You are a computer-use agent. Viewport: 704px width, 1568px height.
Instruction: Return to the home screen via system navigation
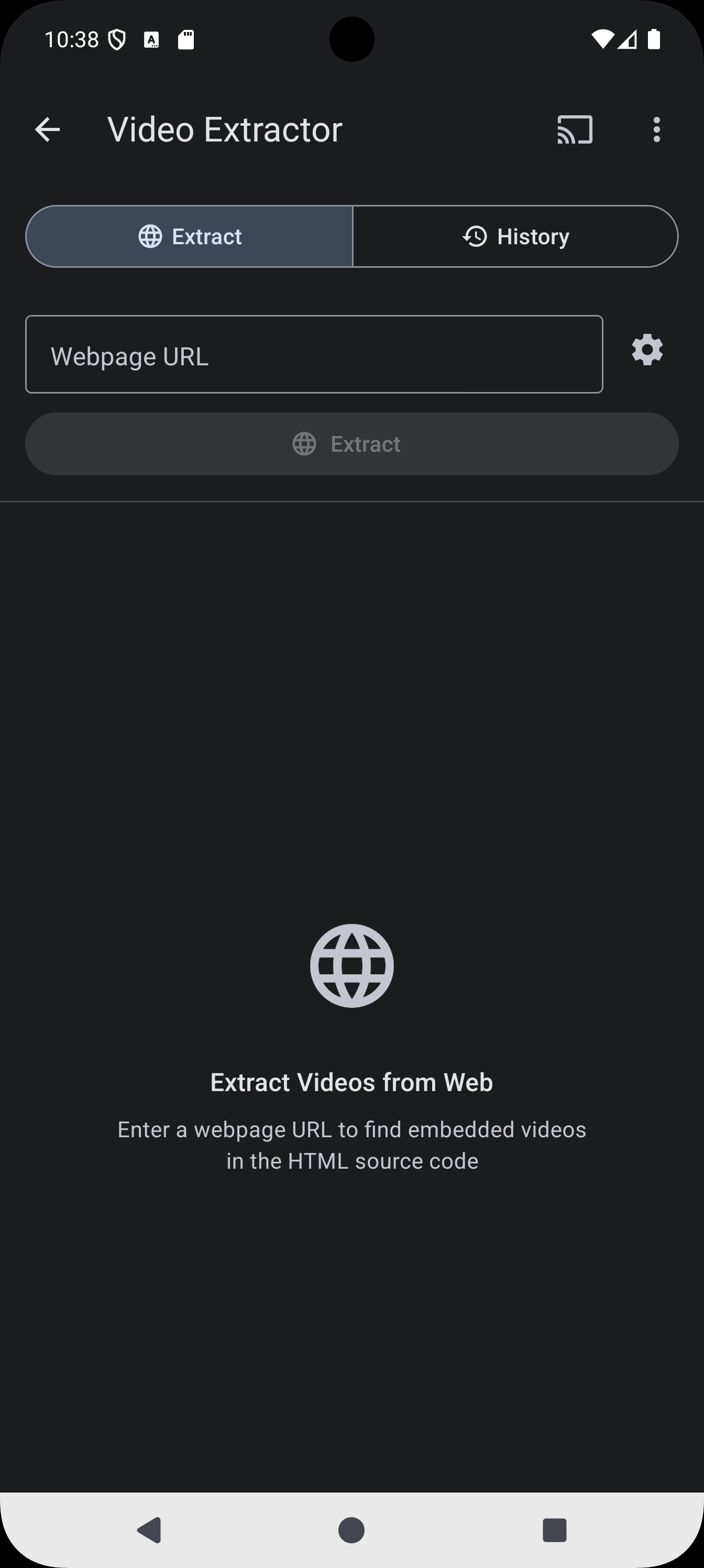pyautogui.click(x=351, y=1530)
